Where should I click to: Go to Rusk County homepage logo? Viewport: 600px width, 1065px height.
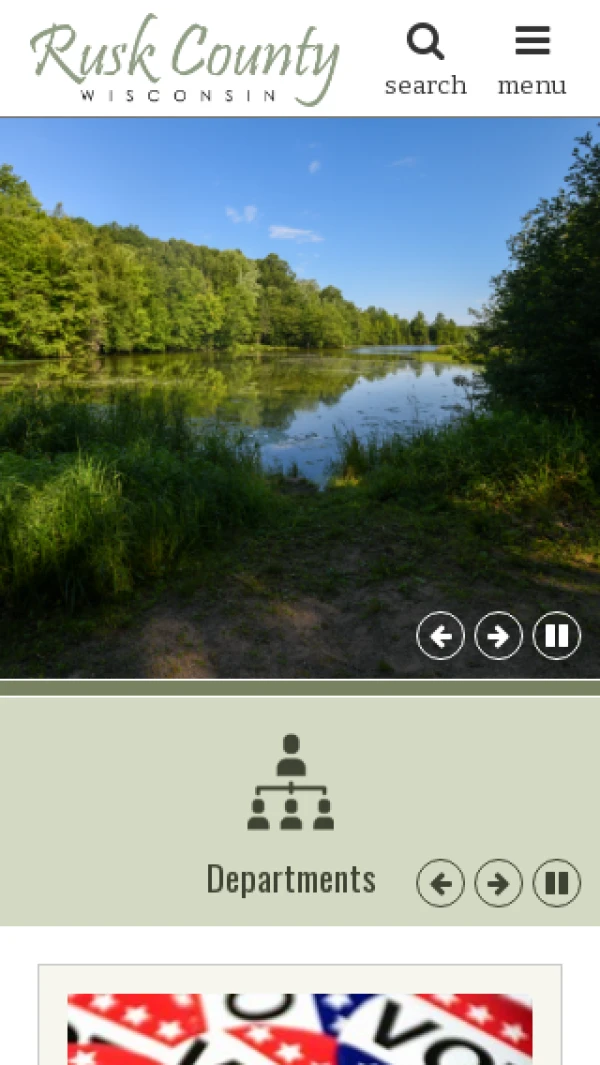coord(185,60)
